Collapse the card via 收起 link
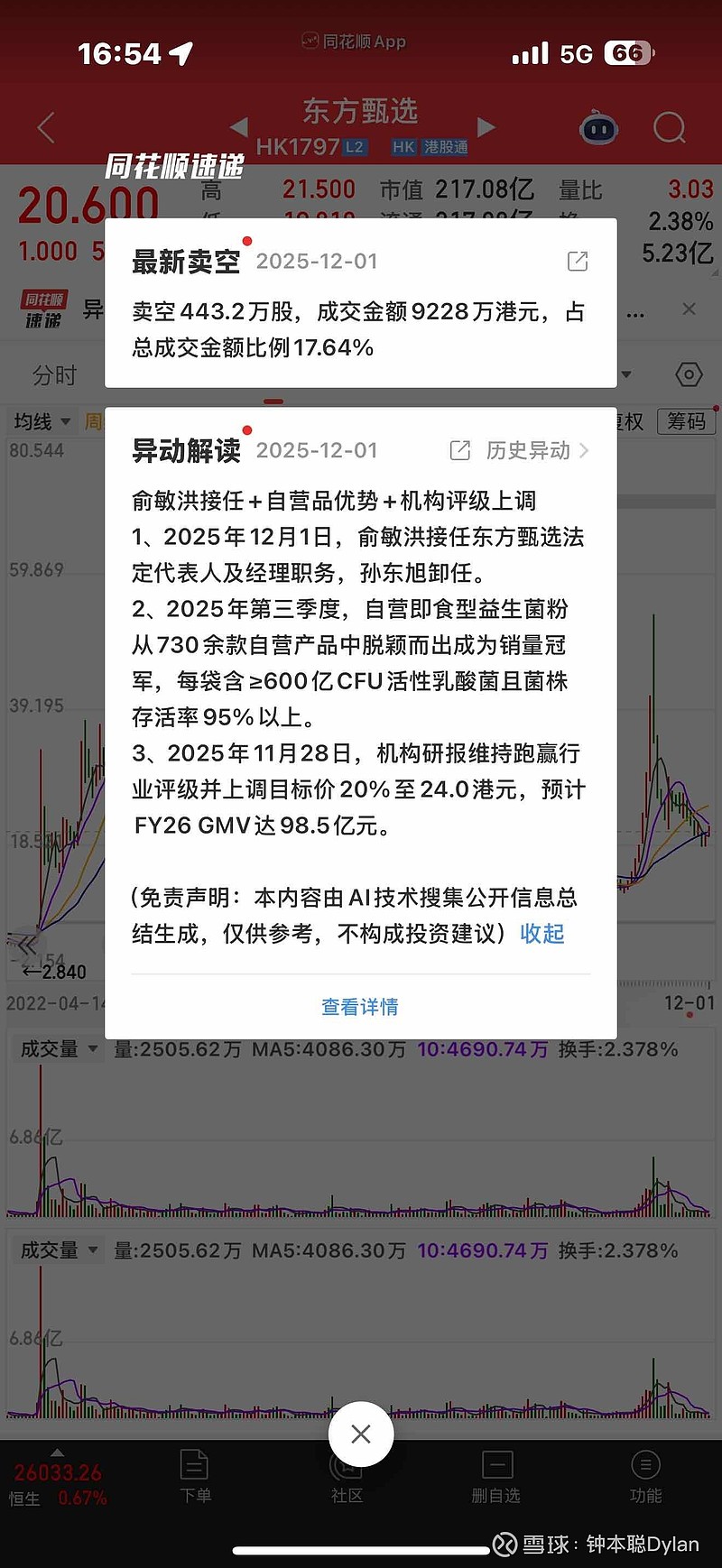Viewport: 722px width, 1568px height. 541,934
